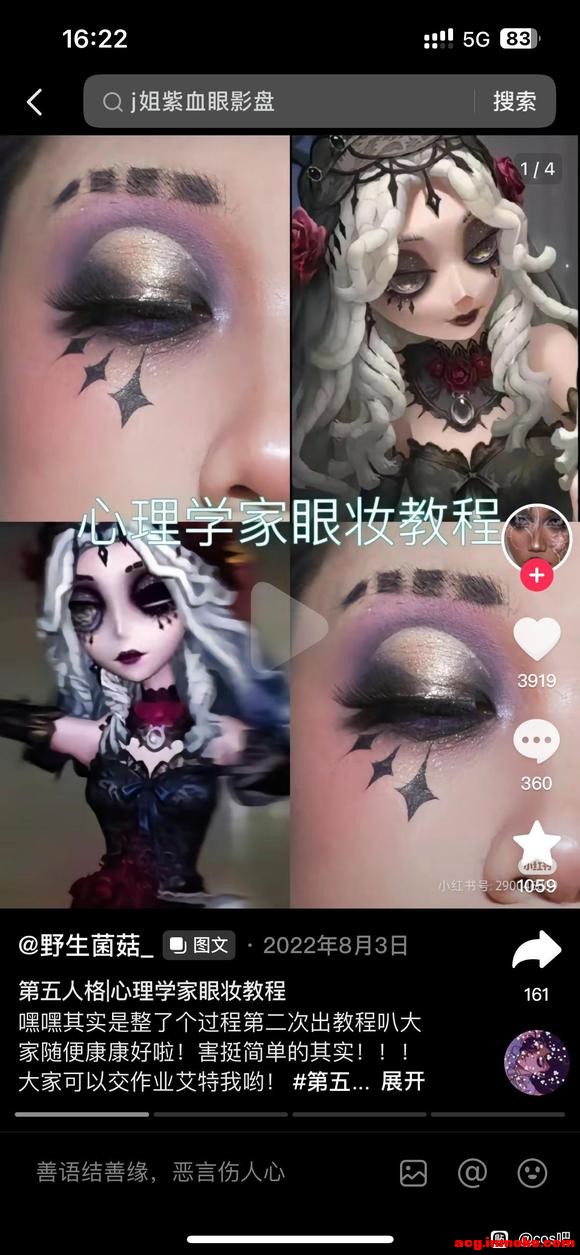Image resolution: width=580 pixels, height=1255 pixels.
Task: Attach an image to the comment
Action: (413, 1173)
